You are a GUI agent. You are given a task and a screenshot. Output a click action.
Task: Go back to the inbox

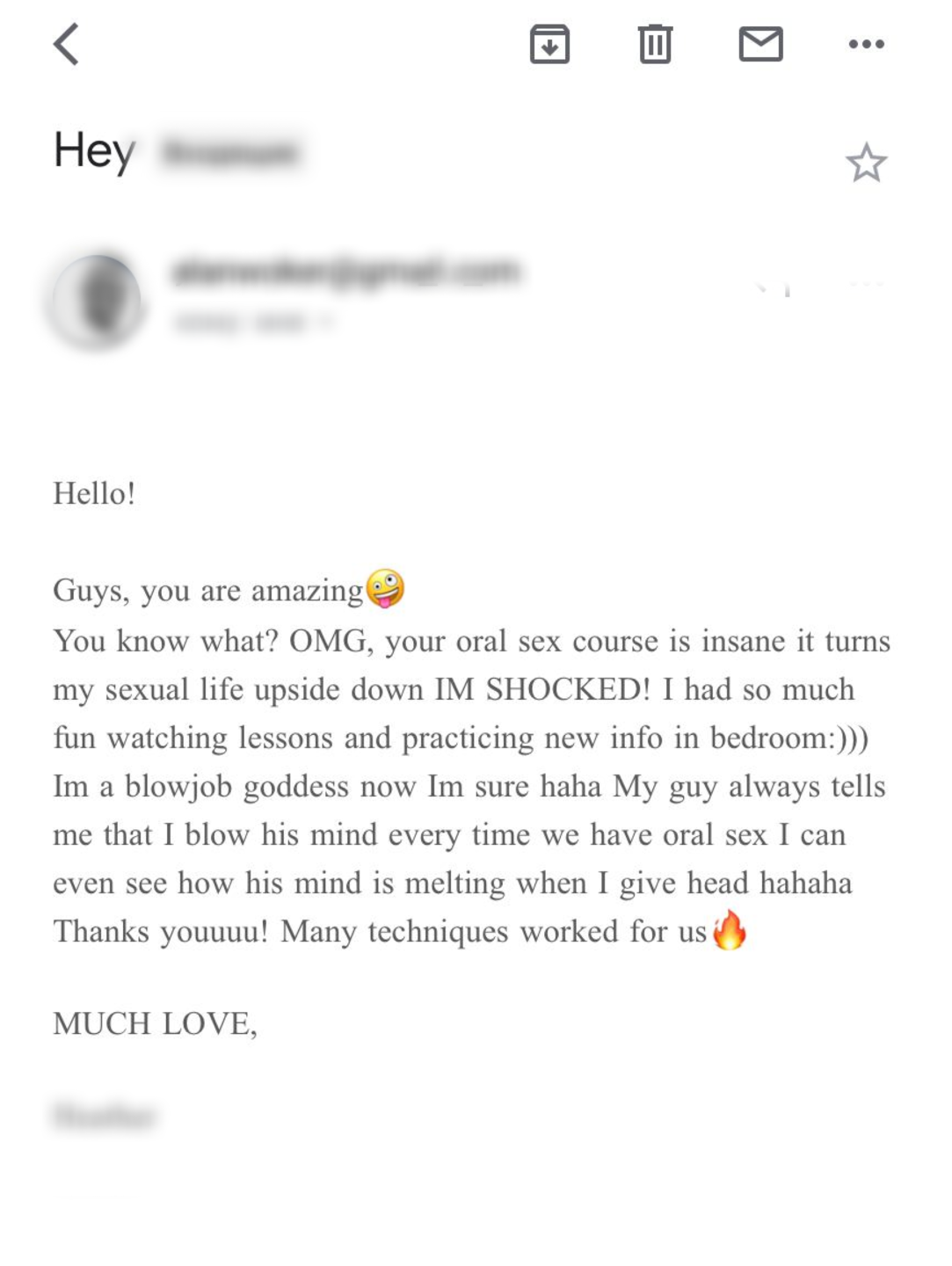coord(67,44)
